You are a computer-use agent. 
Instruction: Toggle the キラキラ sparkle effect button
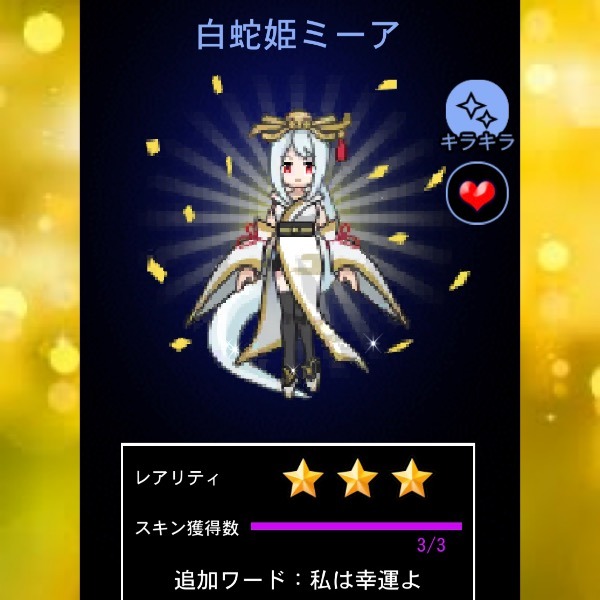tap(477, 108)
